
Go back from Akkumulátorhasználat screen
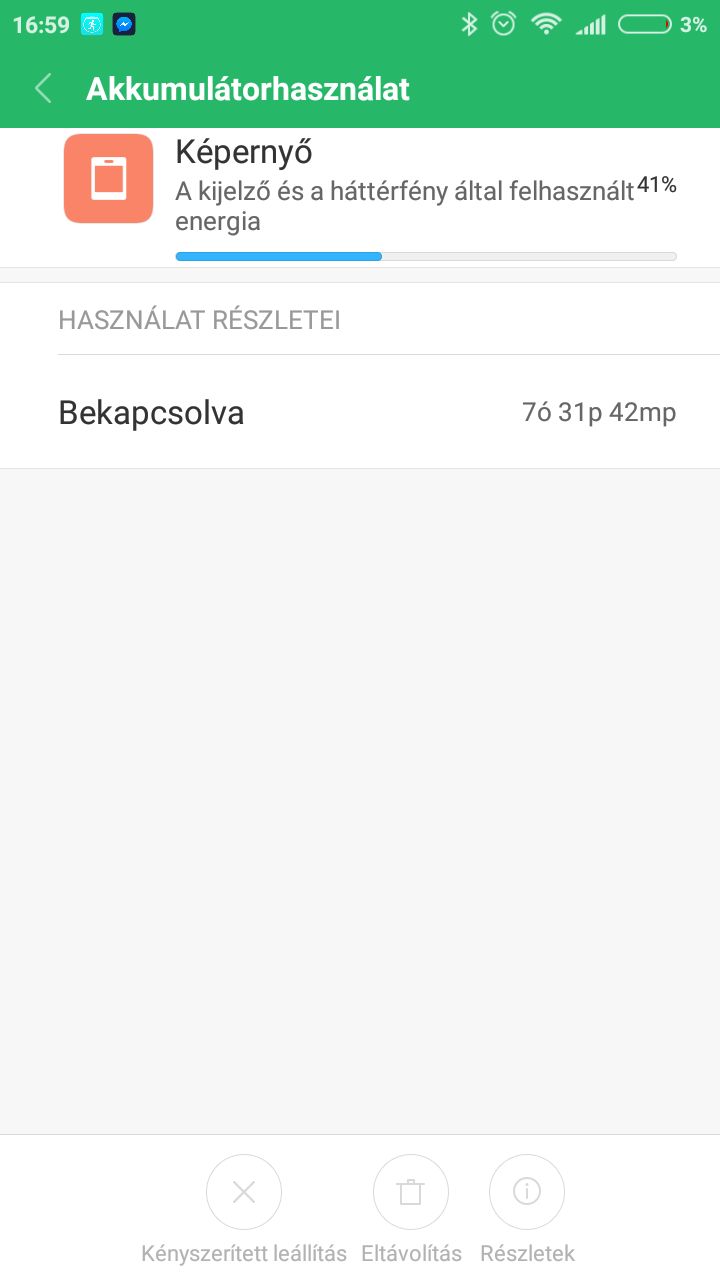point(43,88)
